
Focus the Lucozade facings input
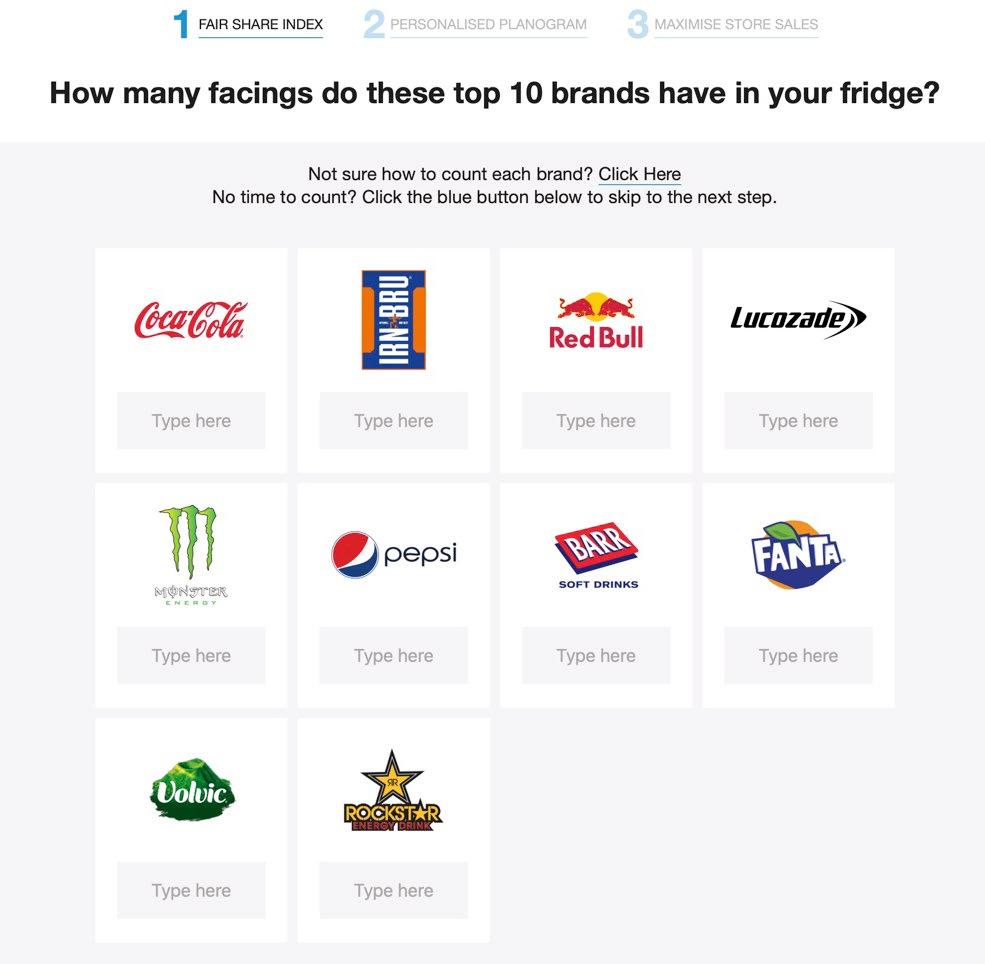pos(798,421)
